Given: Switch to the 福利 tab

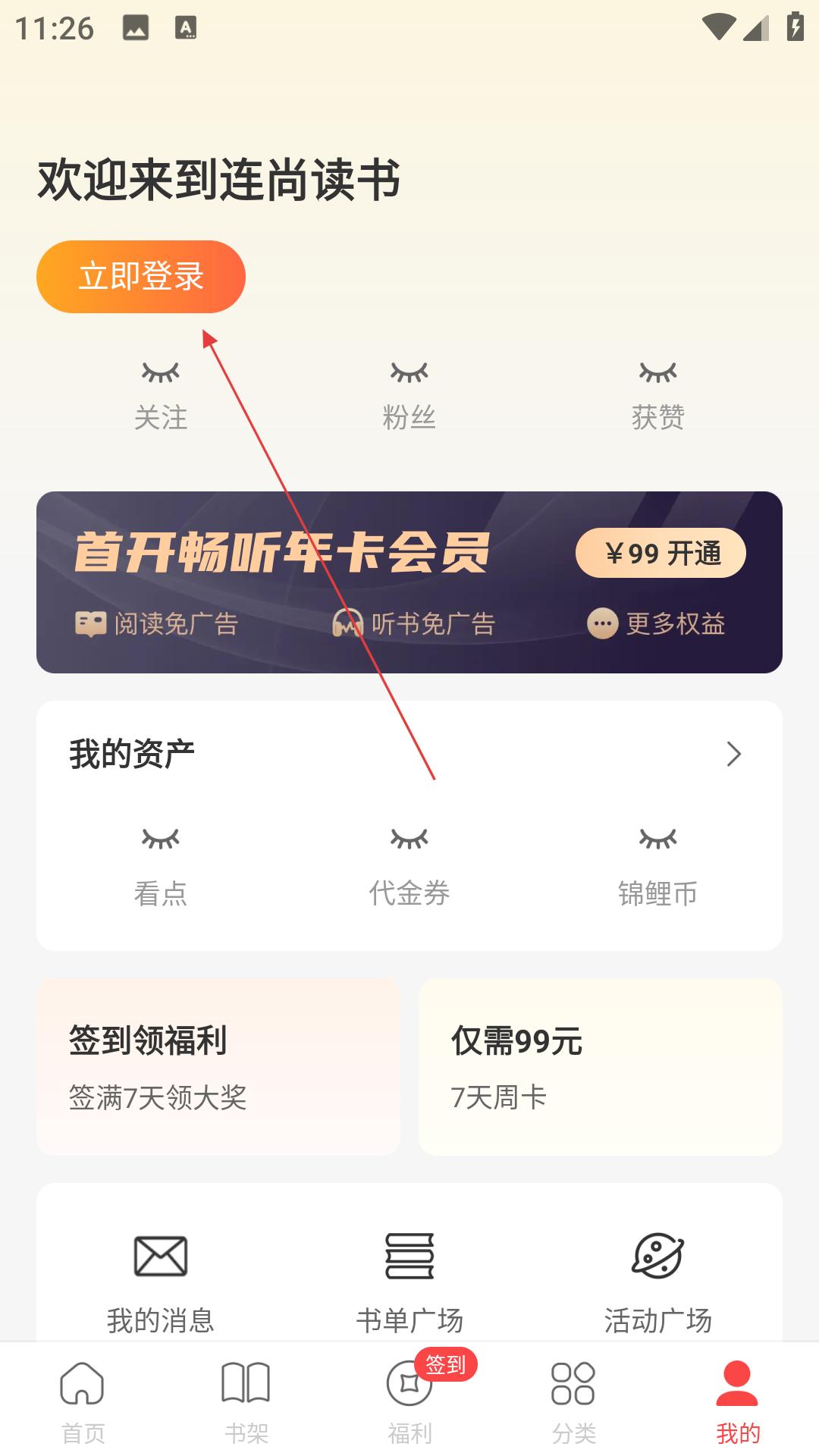Looking at the screenshot, I should (x=409, y=1401).
